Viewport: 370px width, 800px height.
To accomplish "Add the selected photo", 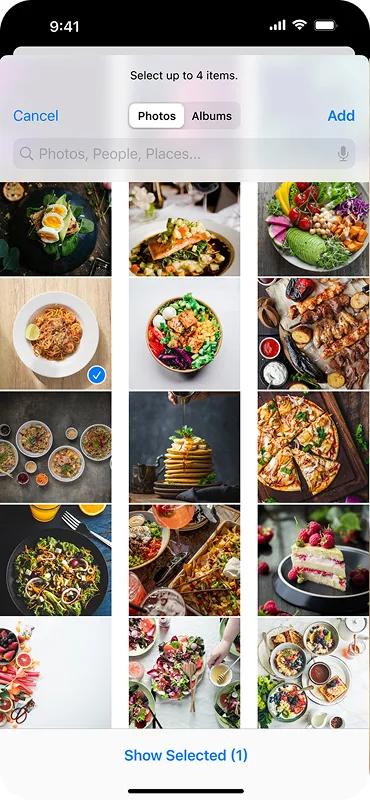I will pyautogui.click(x=341, y=116).
